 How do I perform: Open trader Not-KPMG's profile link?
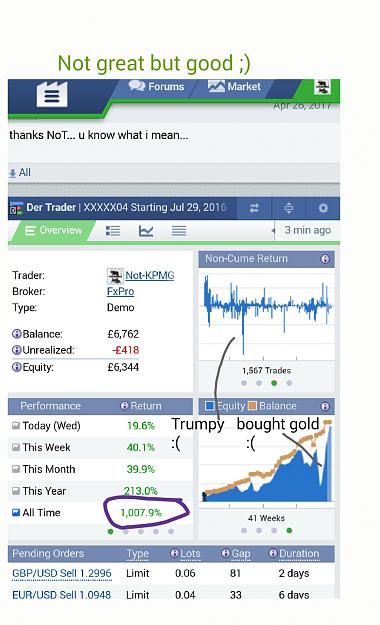[150, 275]
